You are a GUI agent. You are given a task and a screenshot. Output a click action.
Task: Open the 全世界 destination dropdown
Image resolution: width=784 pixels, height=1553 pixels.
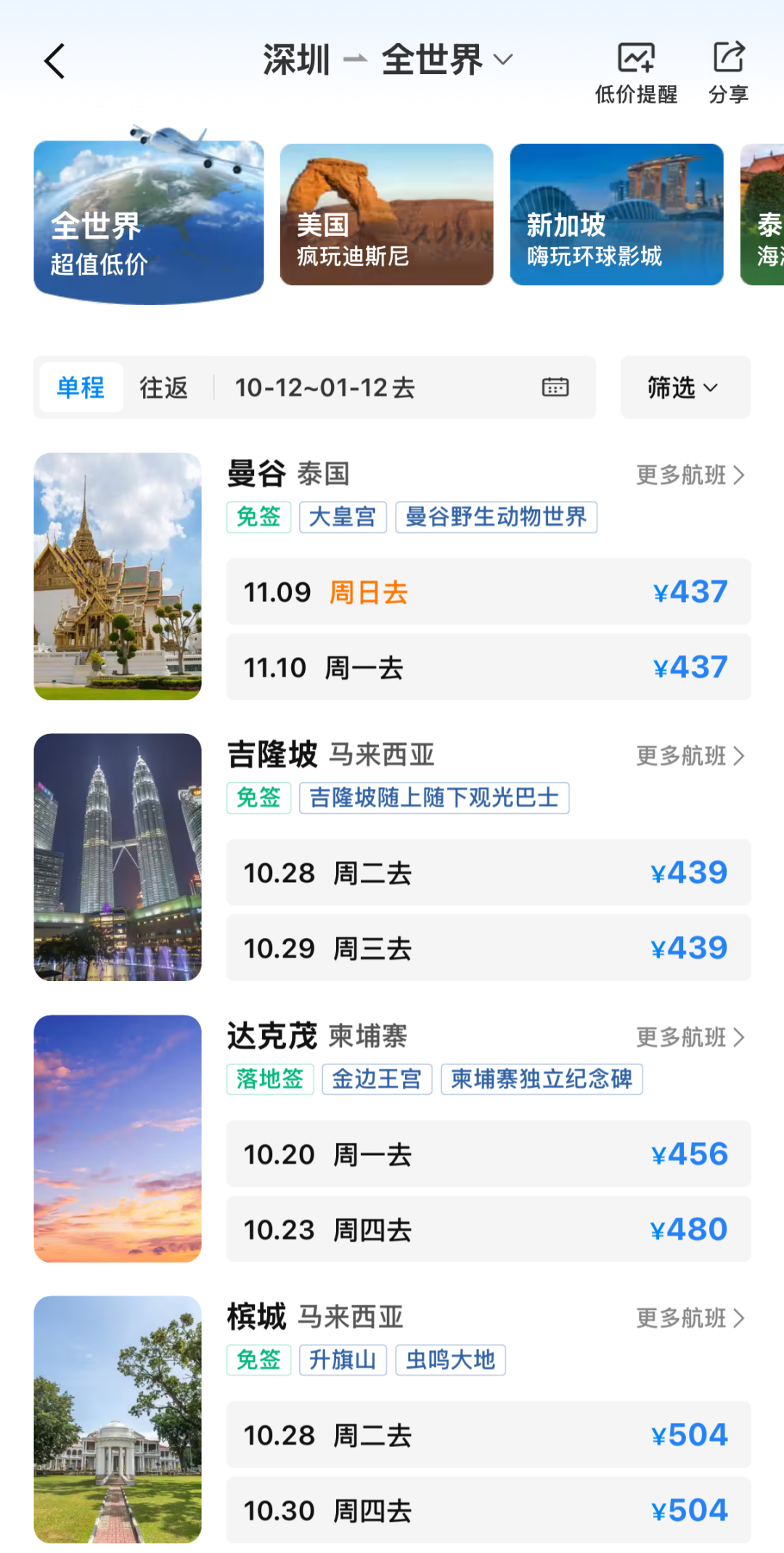tap(446, 60)
